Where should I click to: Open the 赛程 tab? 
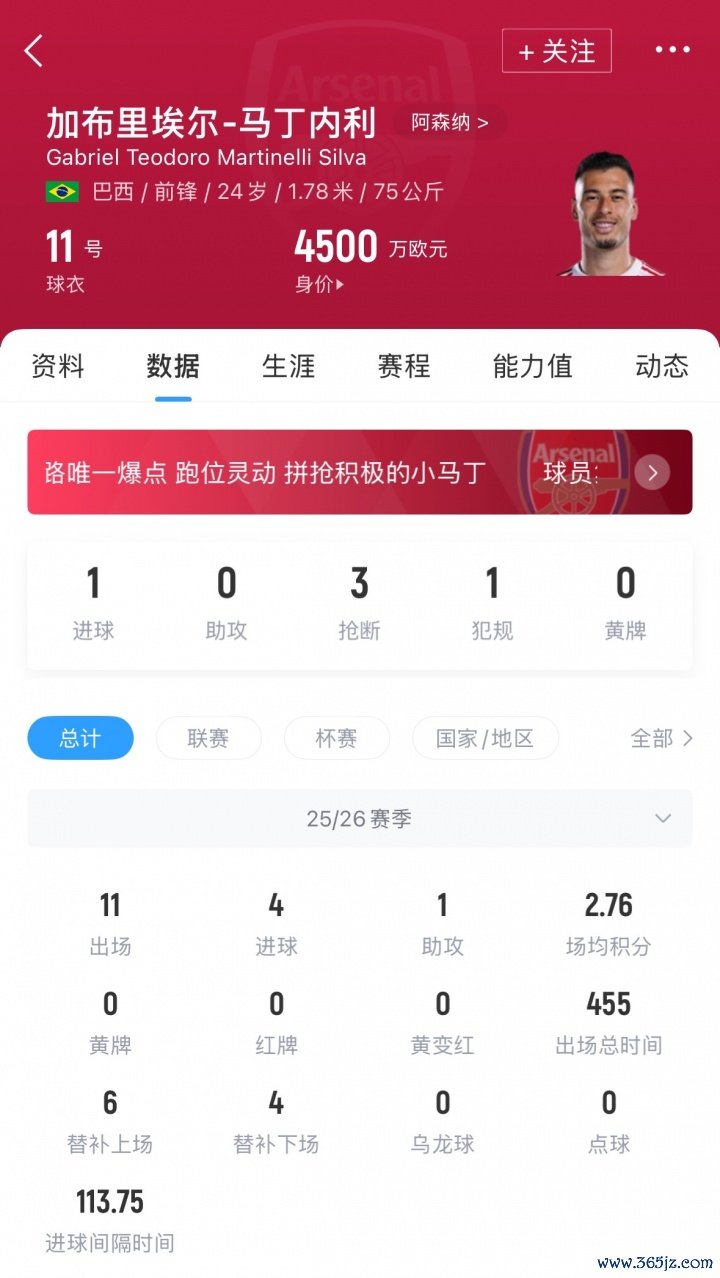[x=404, y=366]
